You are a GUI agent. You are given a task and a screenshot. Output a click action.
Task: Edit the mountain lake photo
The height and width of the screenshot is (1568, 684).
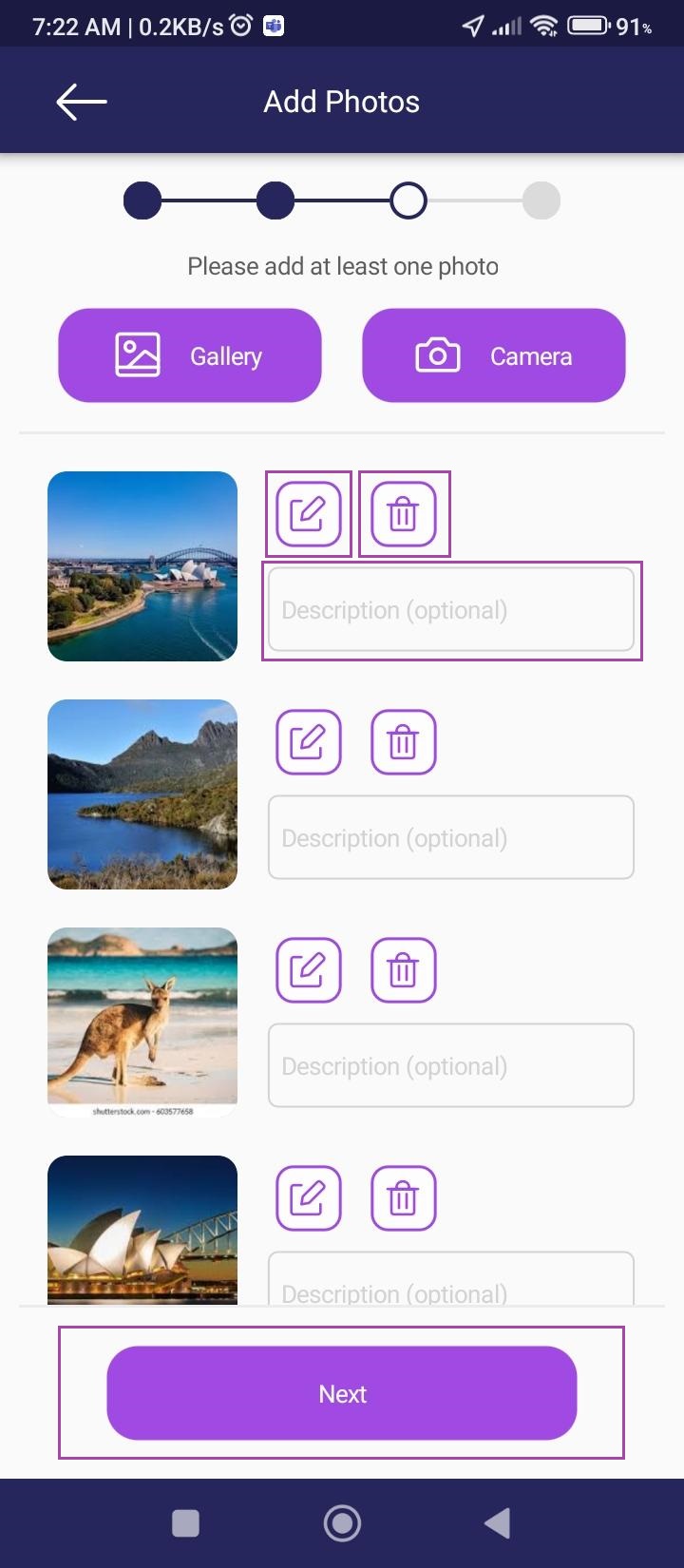308,742
